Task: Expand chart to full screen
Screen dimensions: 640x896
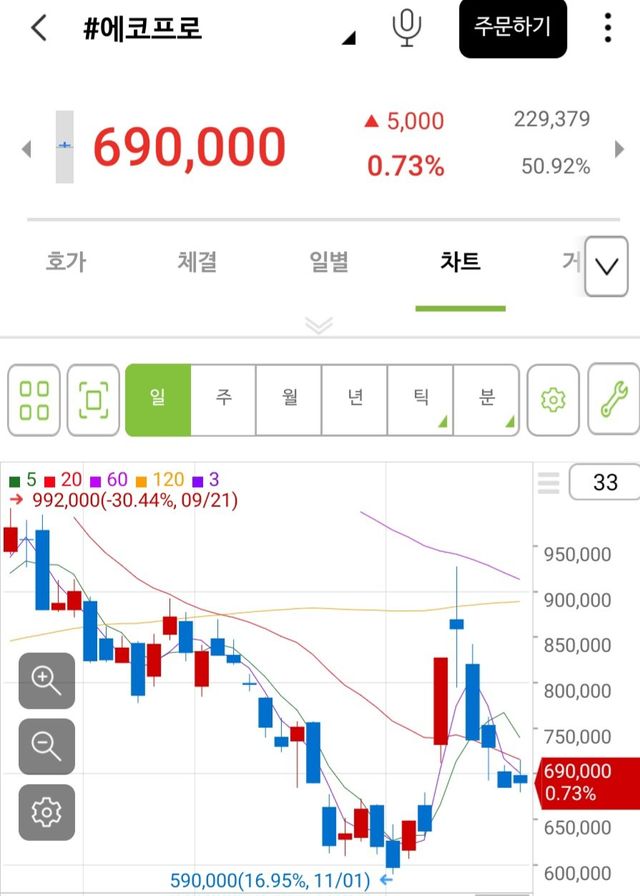Action: pyautogui.click(x=93, y=400)
